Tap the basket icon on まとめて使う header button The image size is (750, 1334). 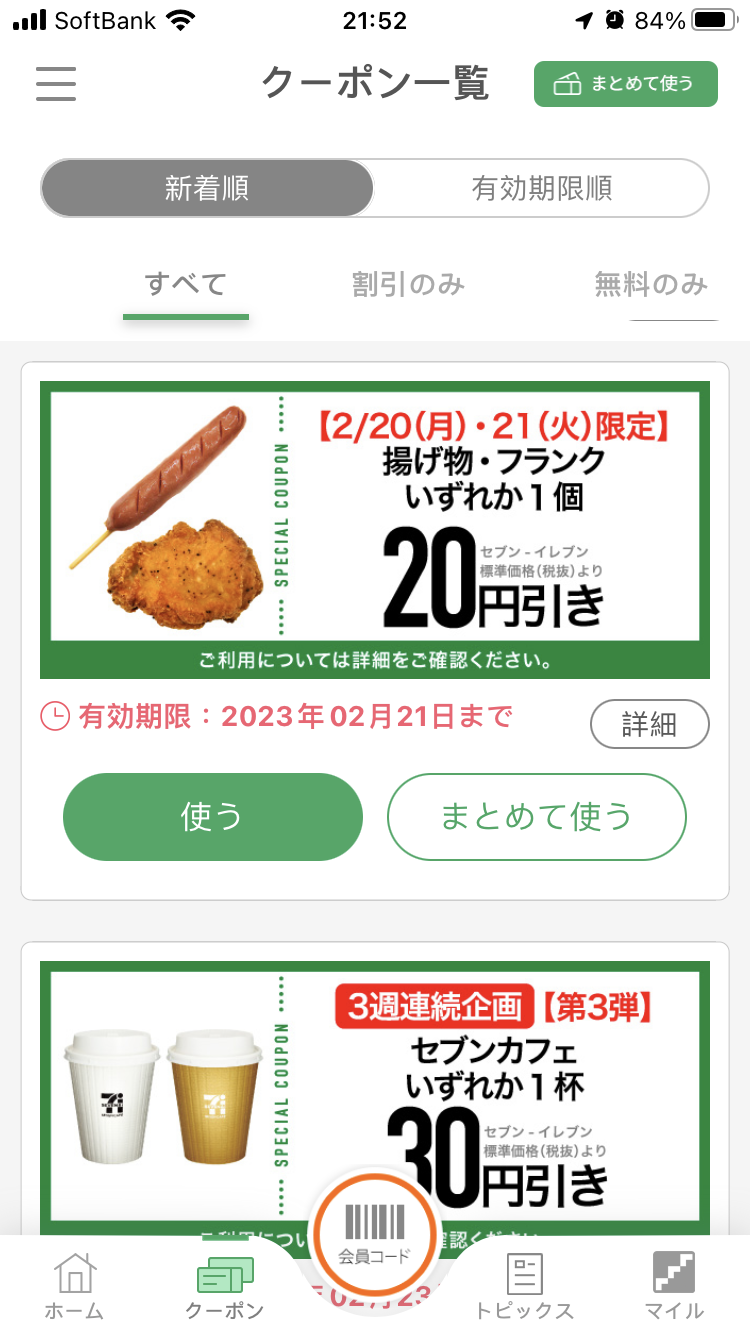pyautogui.click(x=565, y=84)
